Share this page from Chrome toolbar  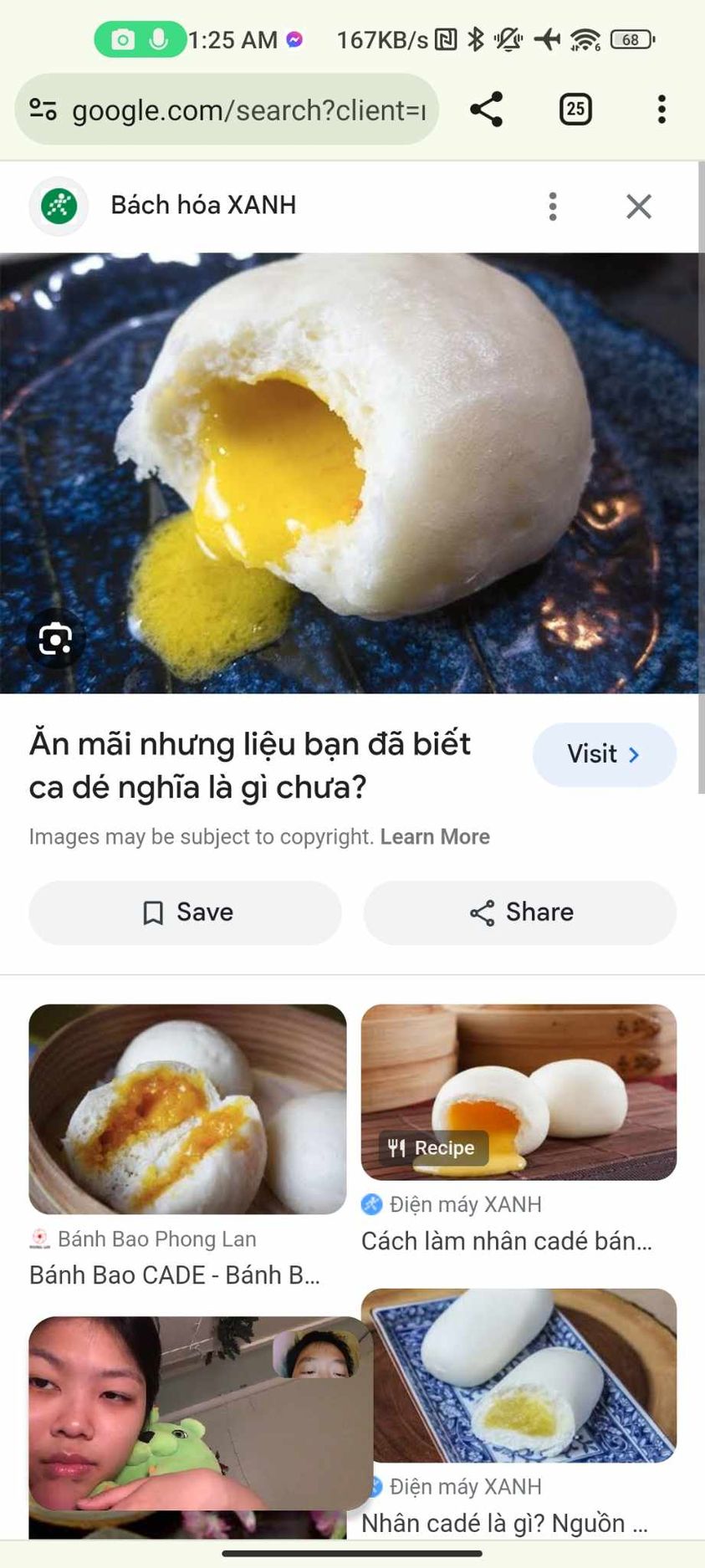(x=486, y=110)
